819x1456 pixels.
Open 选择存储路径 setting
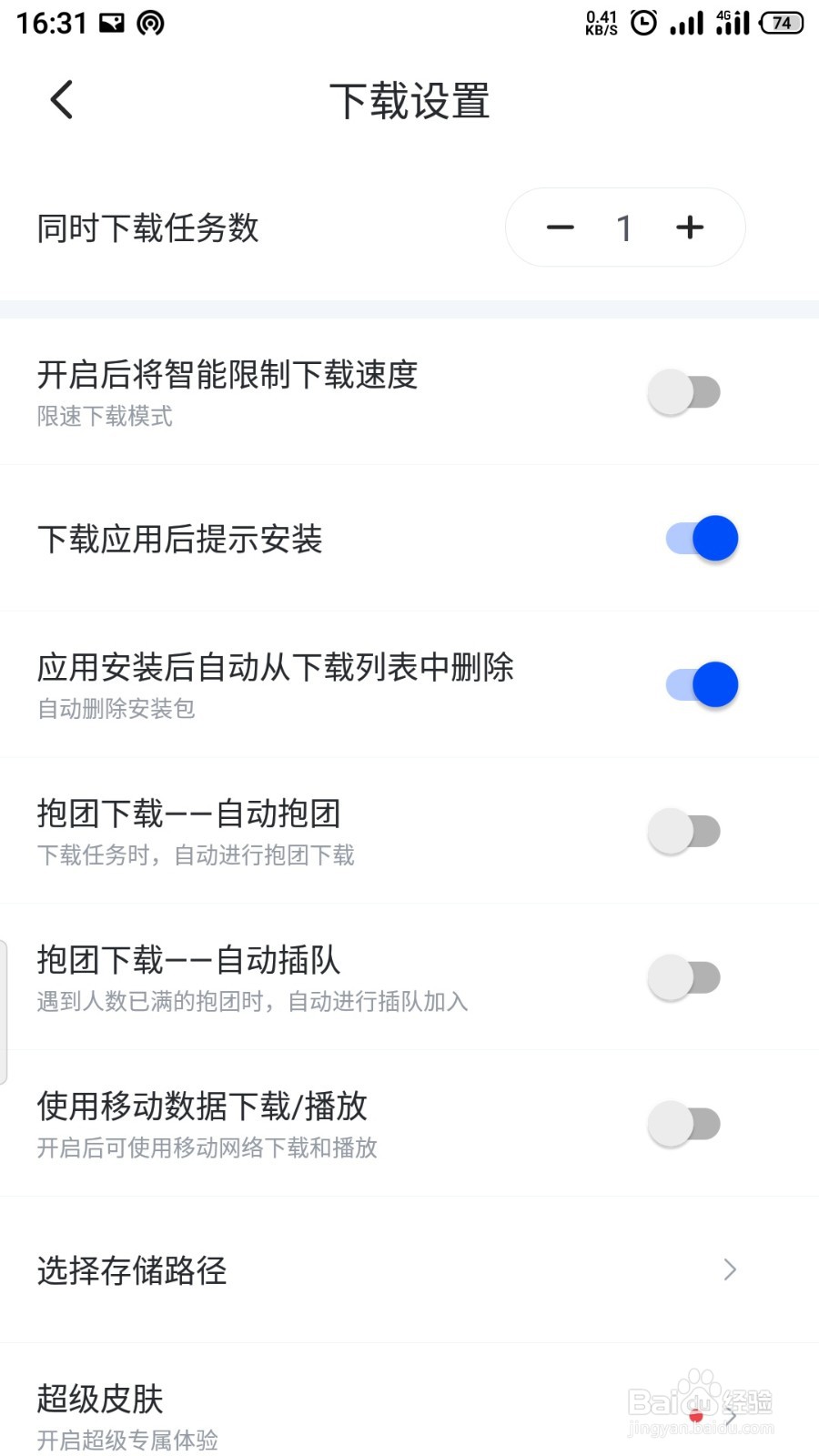[x=409, y=1269]
